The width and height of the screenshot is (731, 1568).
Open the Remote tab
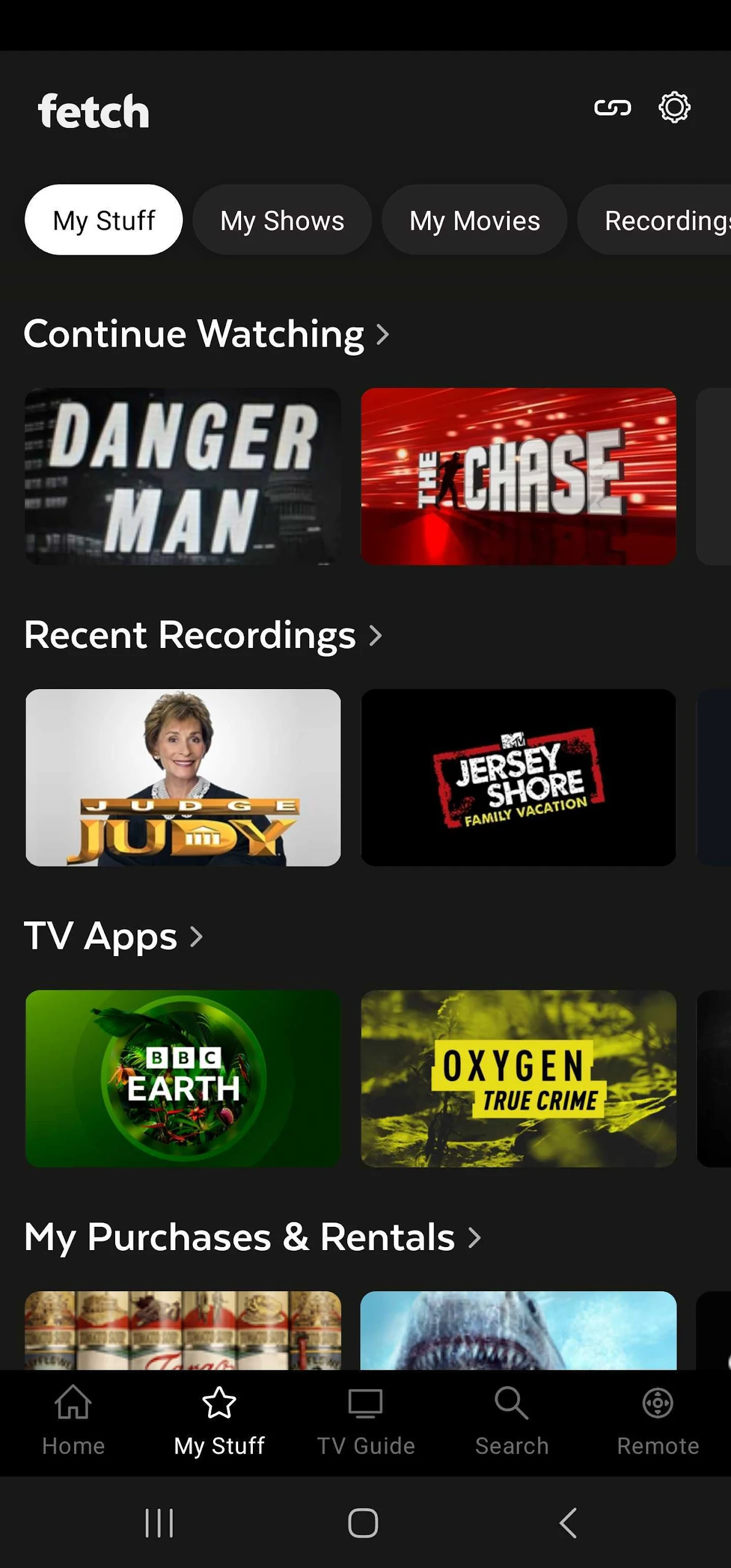[658, 1421]
